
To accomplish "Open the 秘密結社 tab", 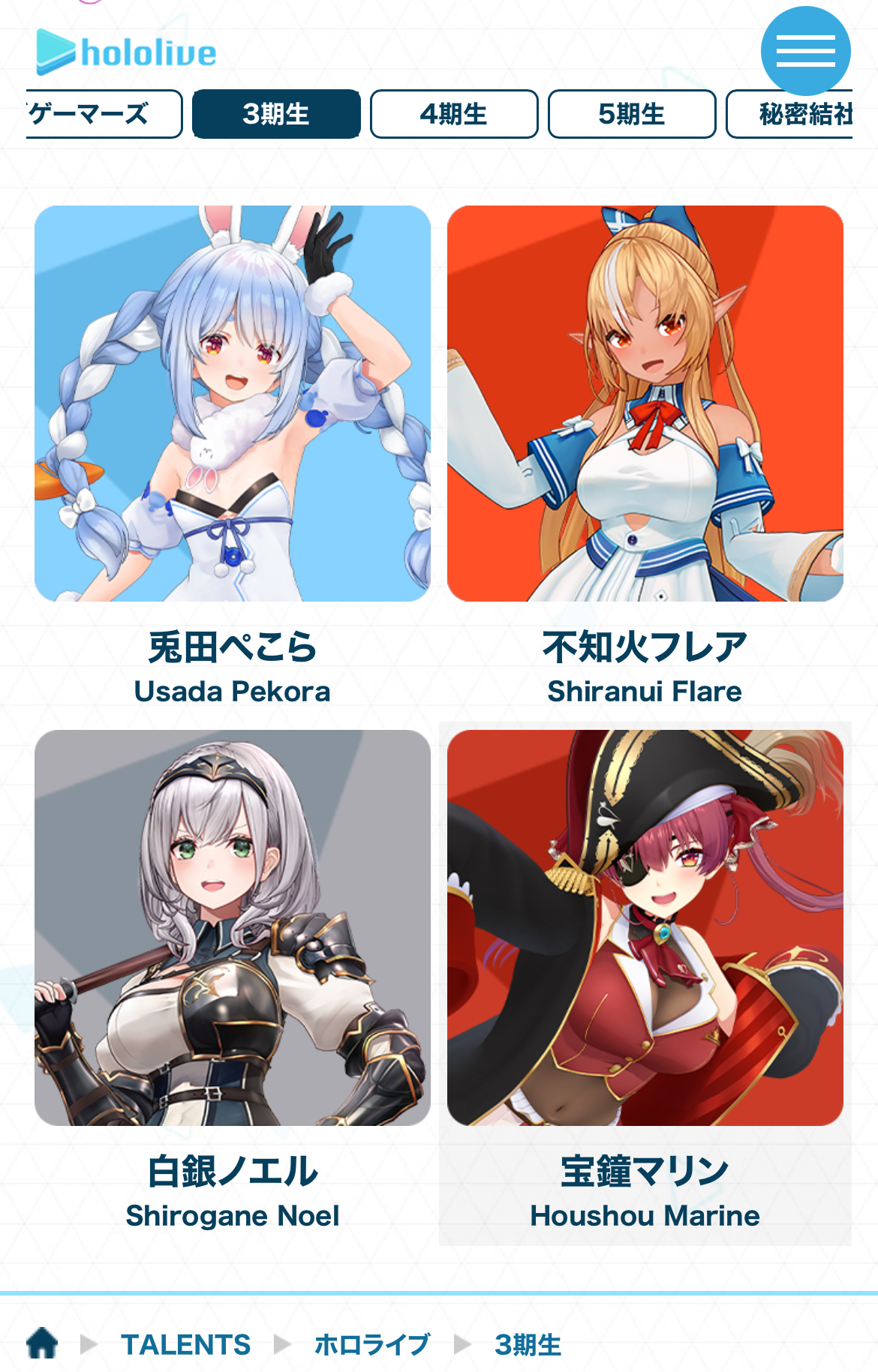I will [x=795, y=114].
